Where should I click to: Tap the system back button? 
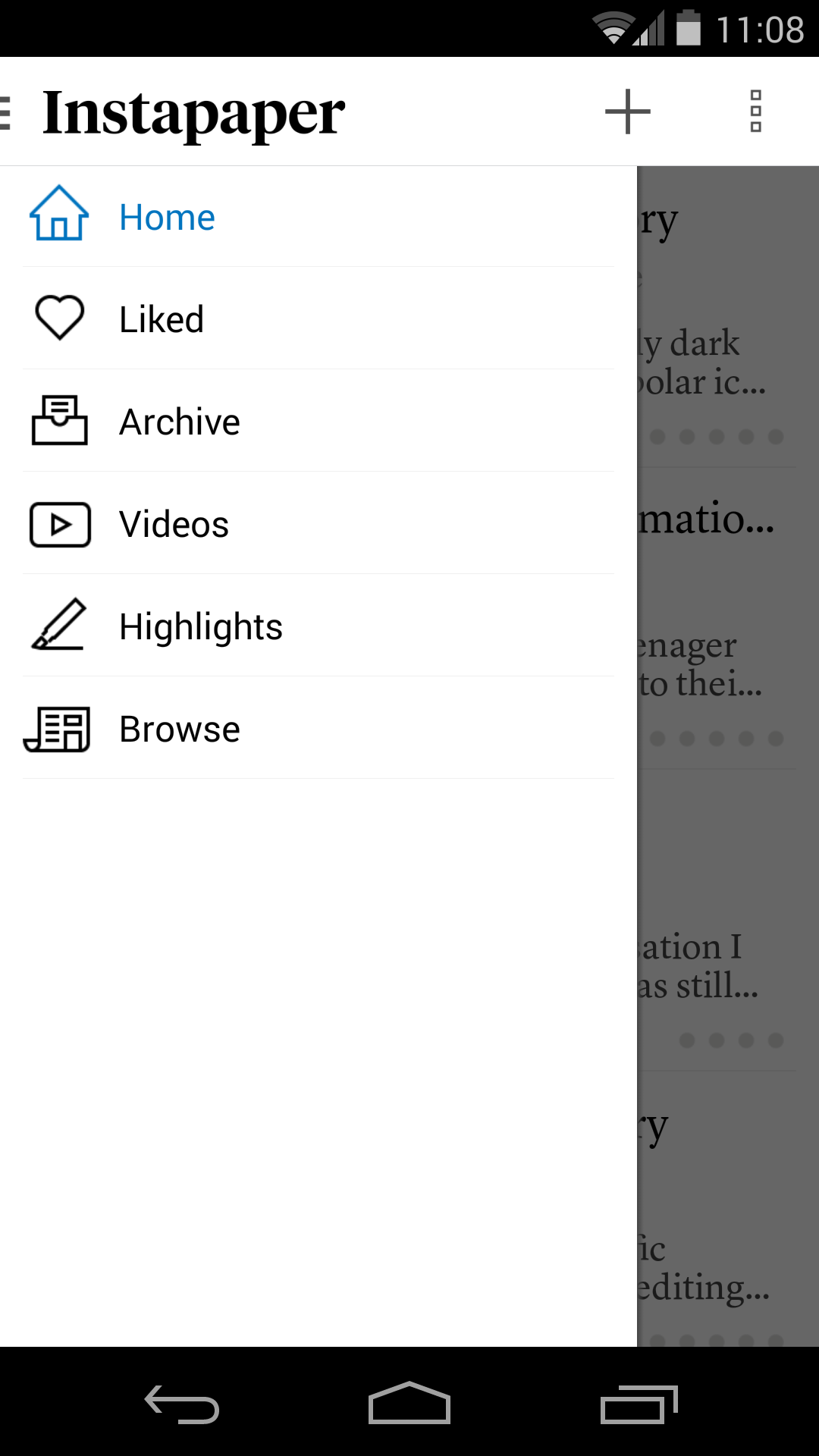coord(182,1404)
